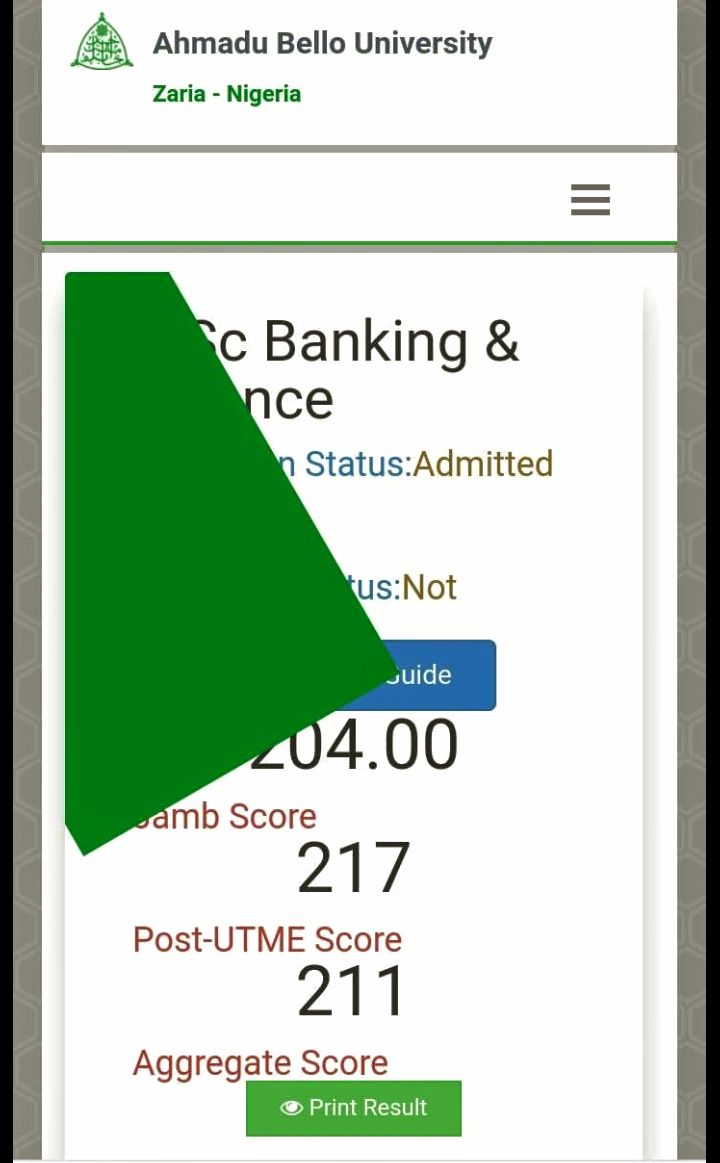The height and width of the screenshot is (1163, 720).
Task: Open the hamburger navigation menu
Action: click(590, 200)
